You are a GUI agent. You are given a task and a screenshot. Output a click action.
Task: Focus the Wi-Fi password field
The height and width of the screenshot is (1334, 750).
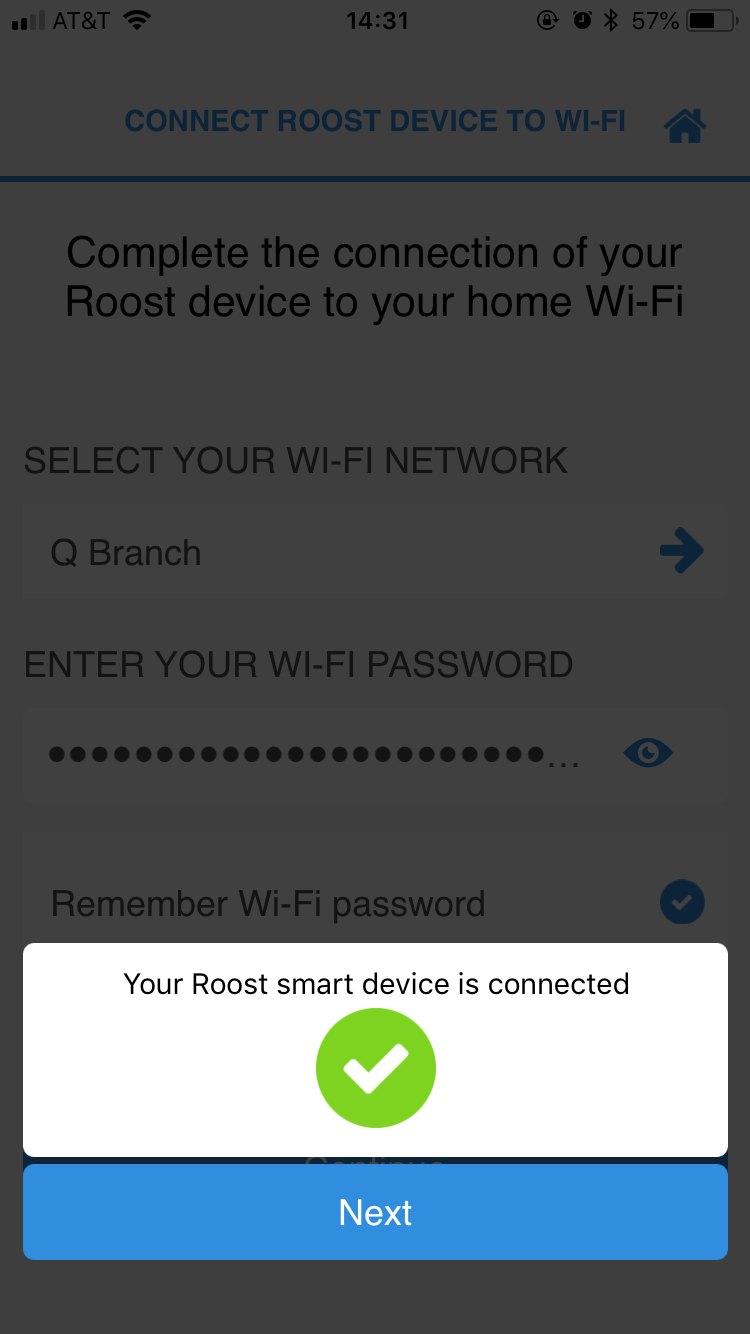click(x=320, y=754)
